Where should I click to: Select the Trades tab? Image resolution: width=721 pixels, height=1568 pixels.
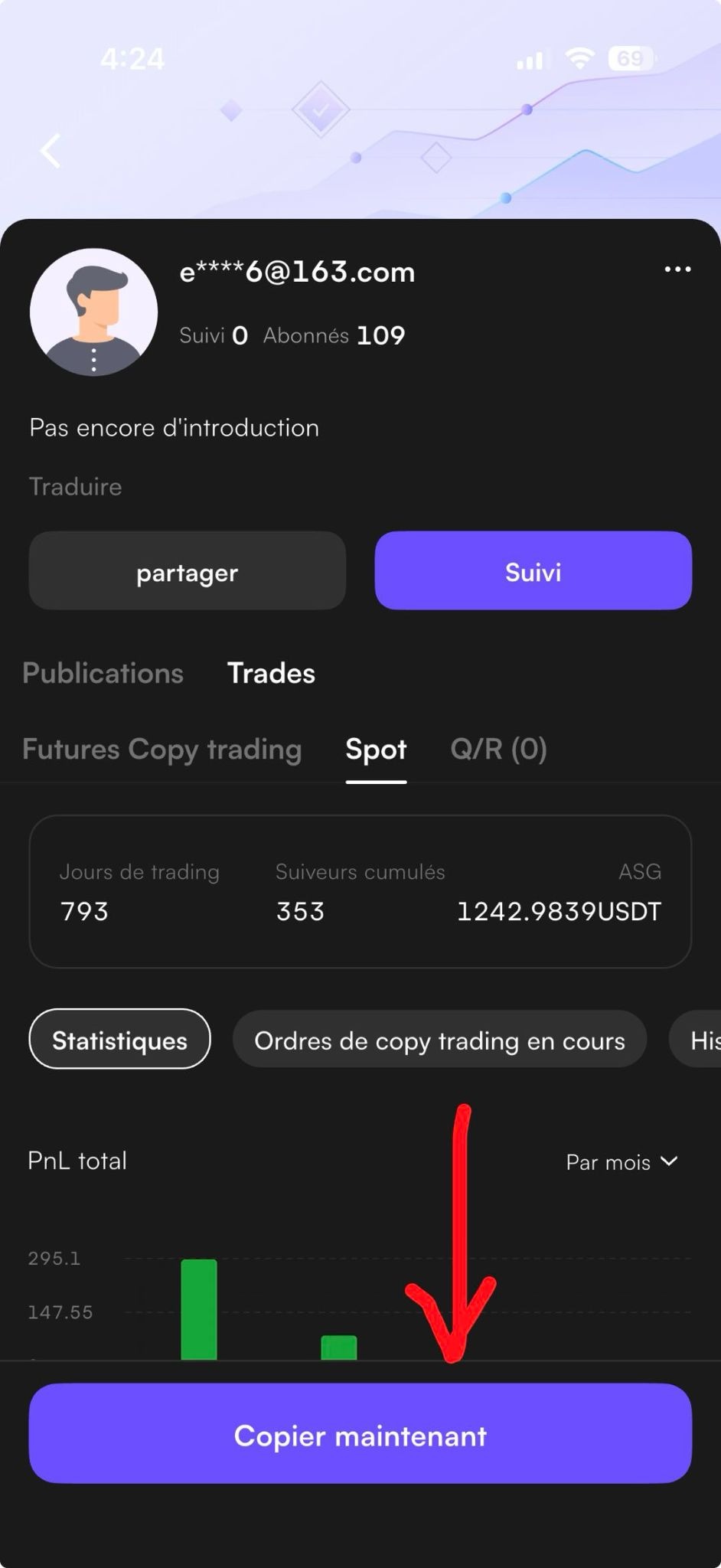pyautogui.click(x=271, y=673)
